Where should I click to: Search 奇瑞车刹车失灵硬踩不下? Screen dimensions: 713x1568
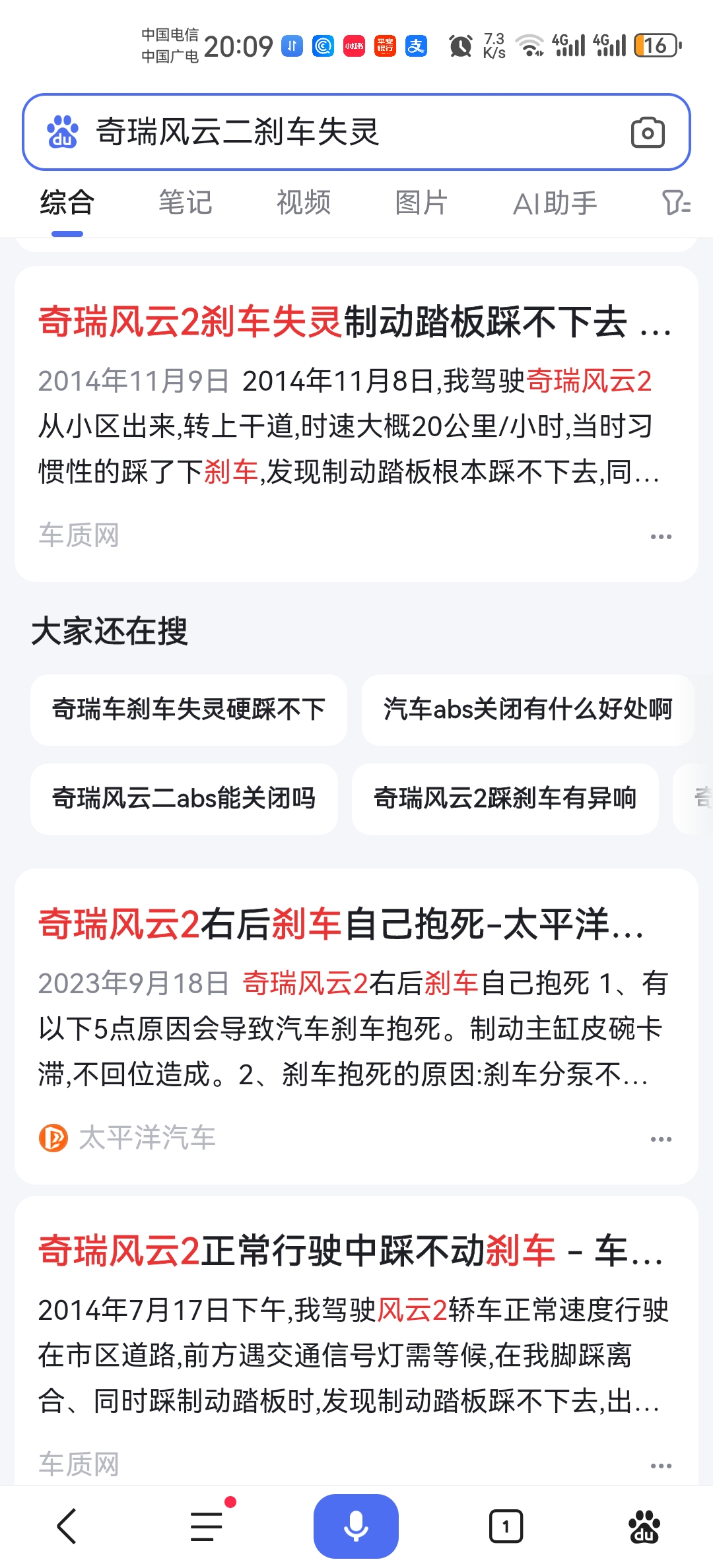coord(189,709)
